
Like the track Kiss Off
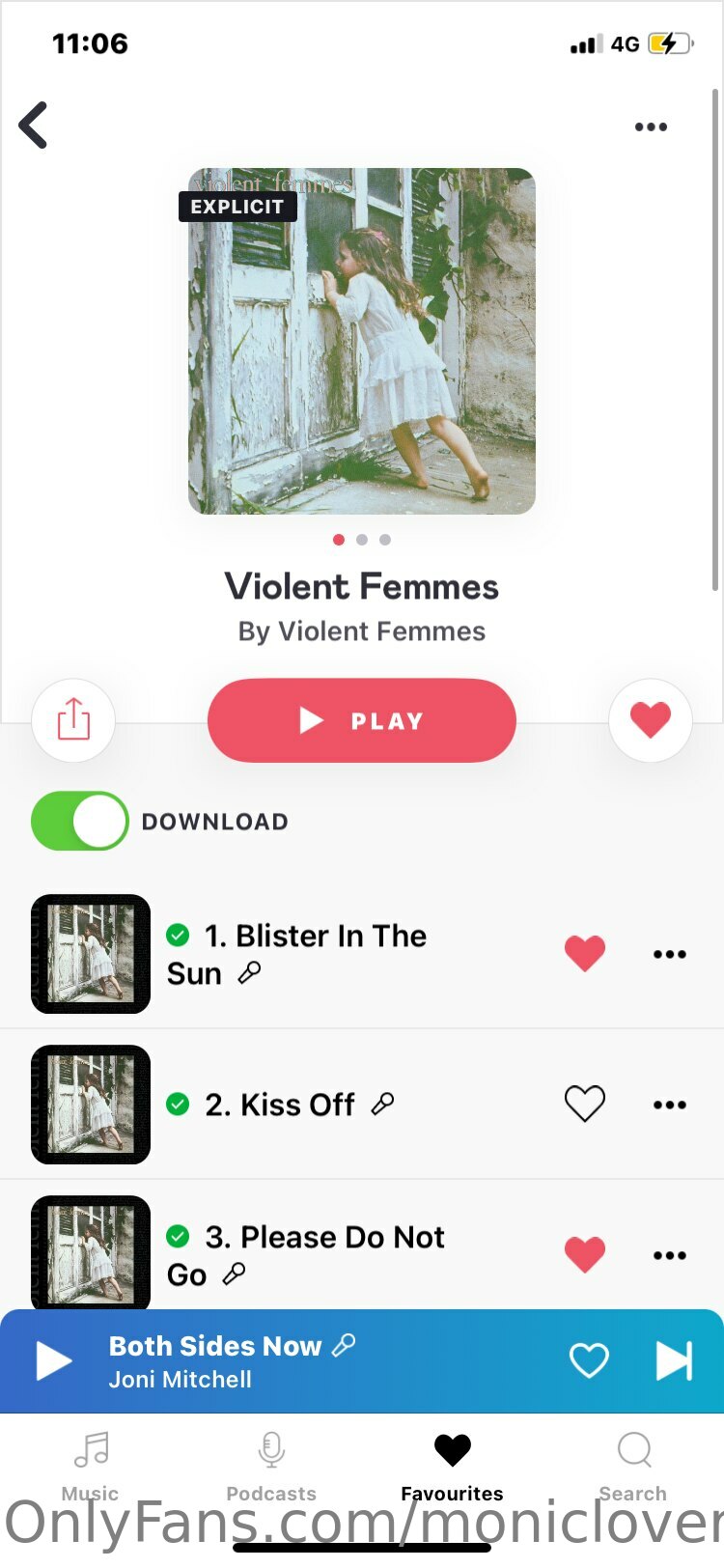tap(584, 1105)
